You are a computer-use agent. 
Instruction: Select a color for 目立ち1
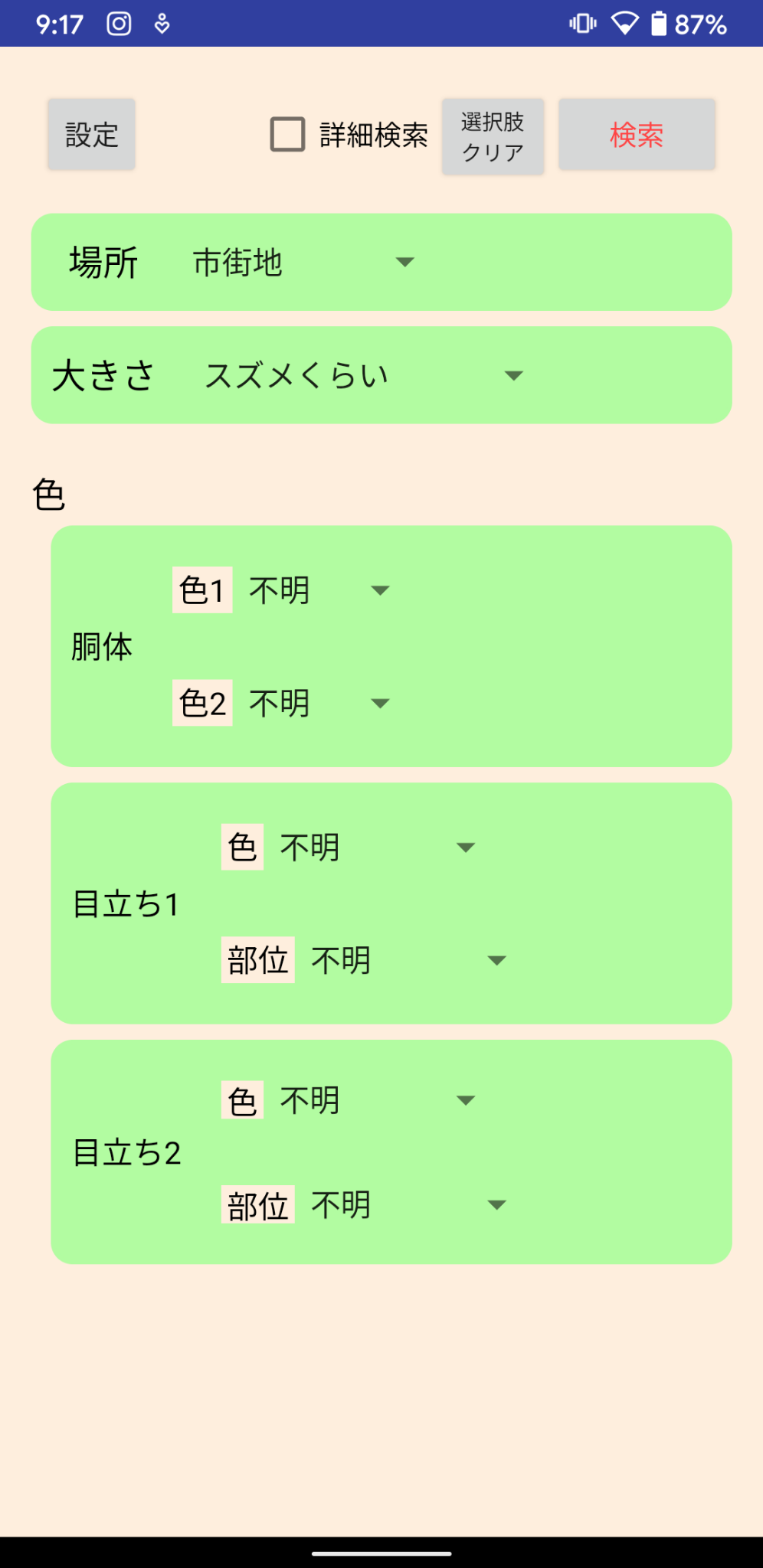[377, 848]
